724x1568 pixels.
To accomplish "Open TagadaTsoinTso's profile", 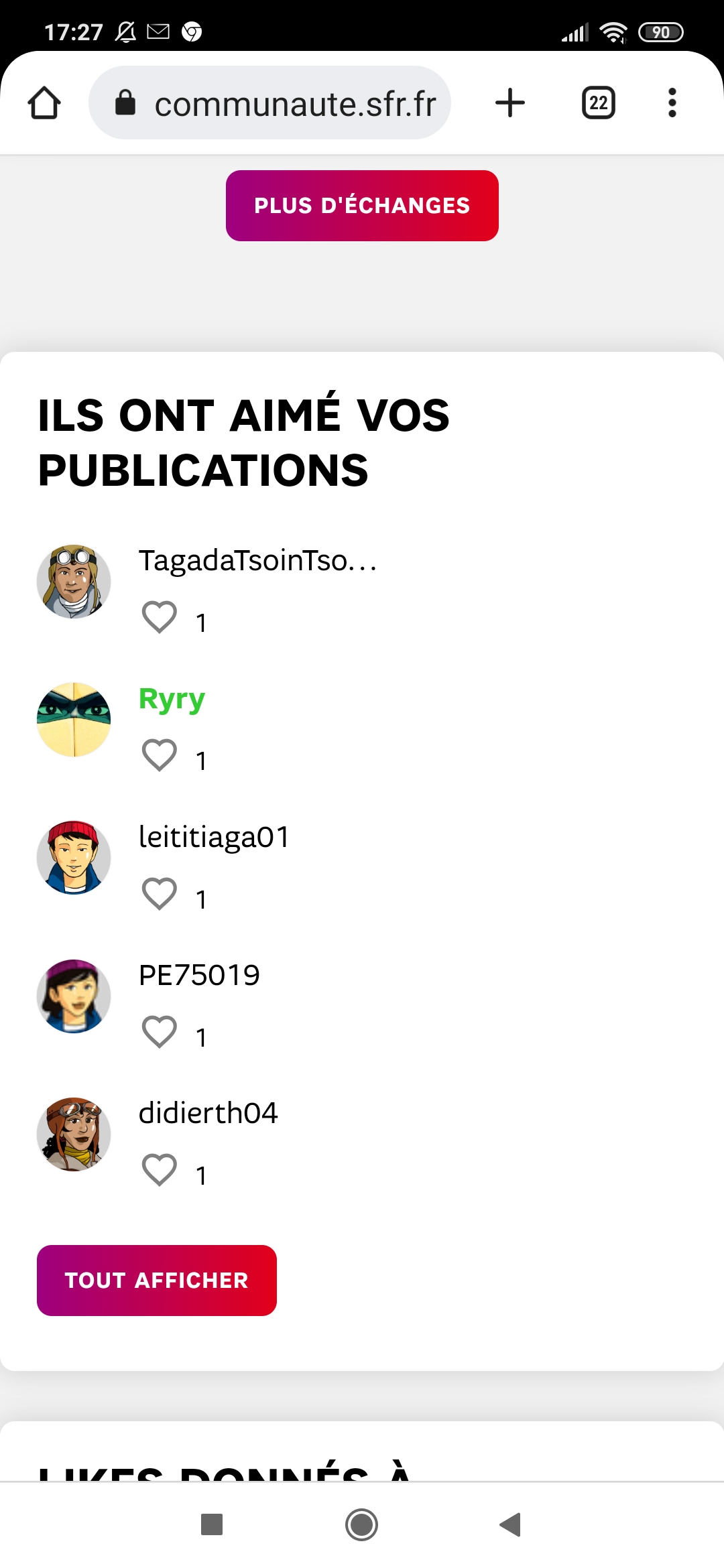I will click(x=257, y=560).
